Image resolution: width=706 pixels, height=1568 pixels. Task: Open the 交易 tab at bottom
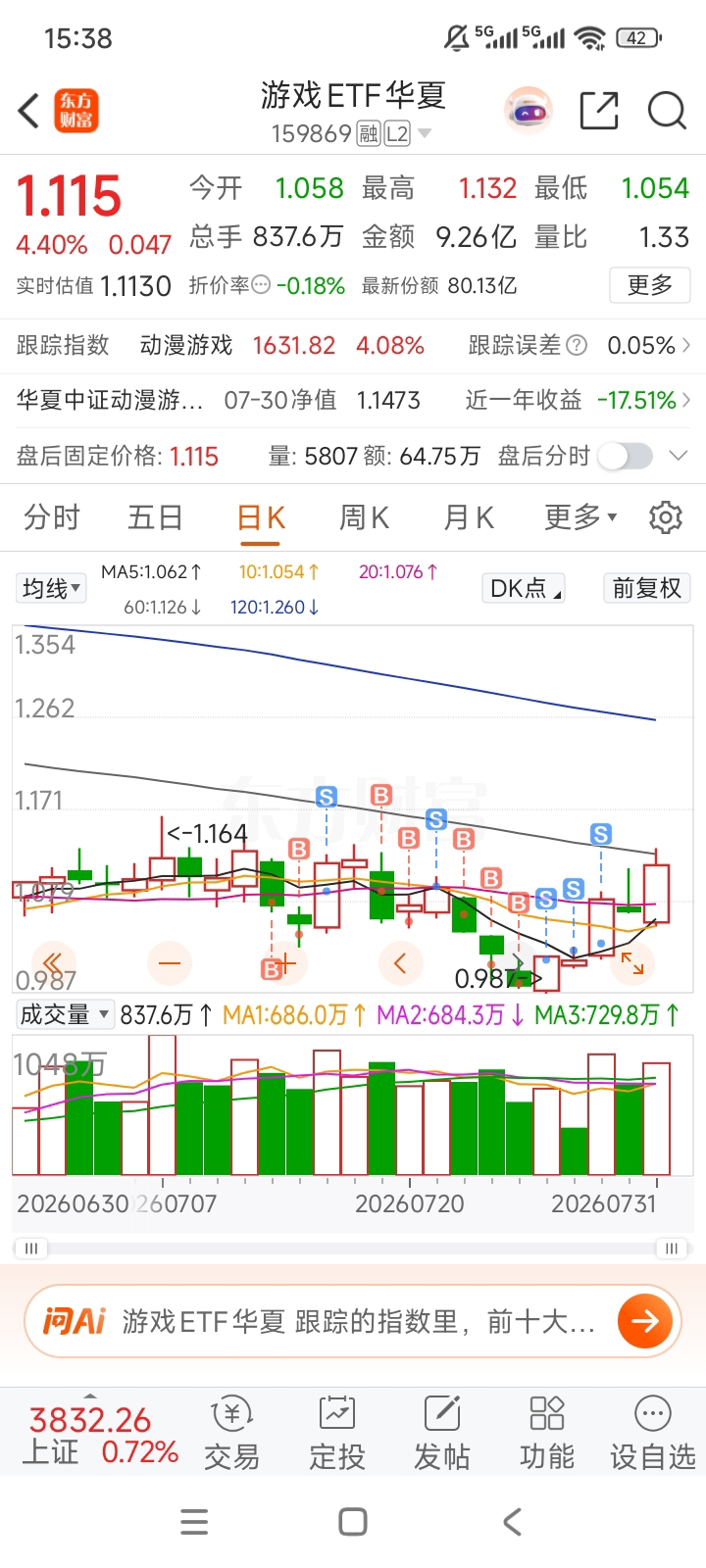(231, 1435)
